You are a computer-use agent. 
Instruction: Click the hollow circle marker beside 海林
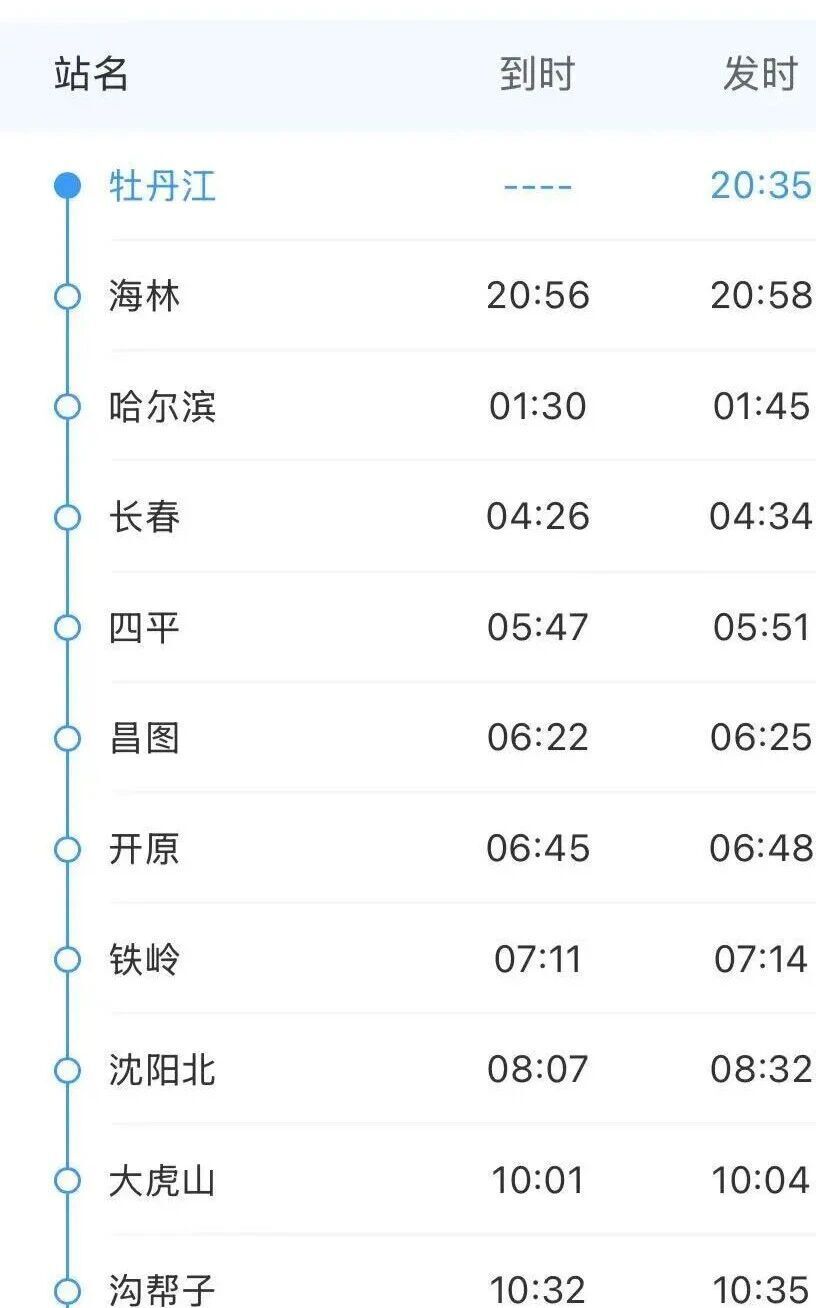[67, 296]
